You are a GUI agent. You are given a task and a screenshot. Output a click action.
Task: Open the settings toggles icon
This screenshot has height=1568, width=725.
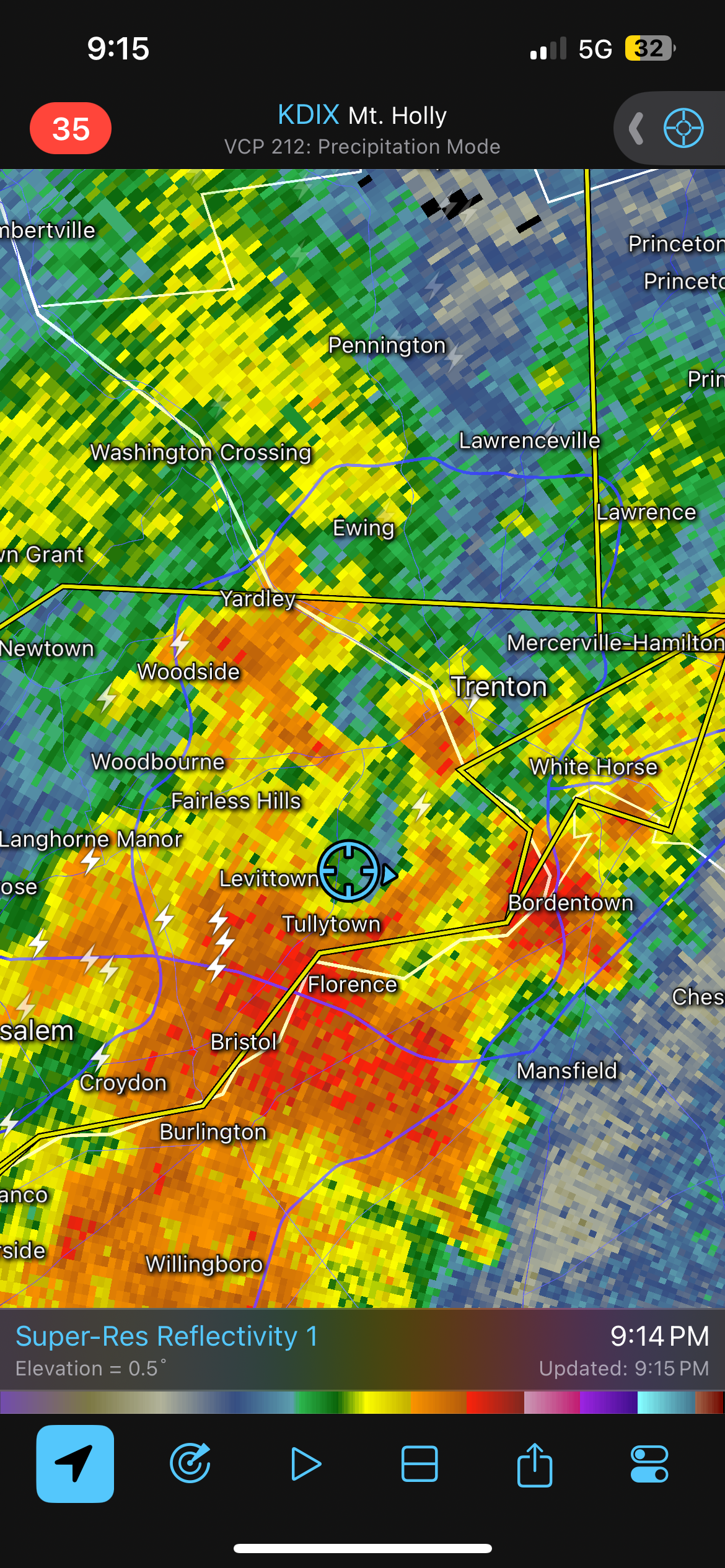(x=649, y=1464)
